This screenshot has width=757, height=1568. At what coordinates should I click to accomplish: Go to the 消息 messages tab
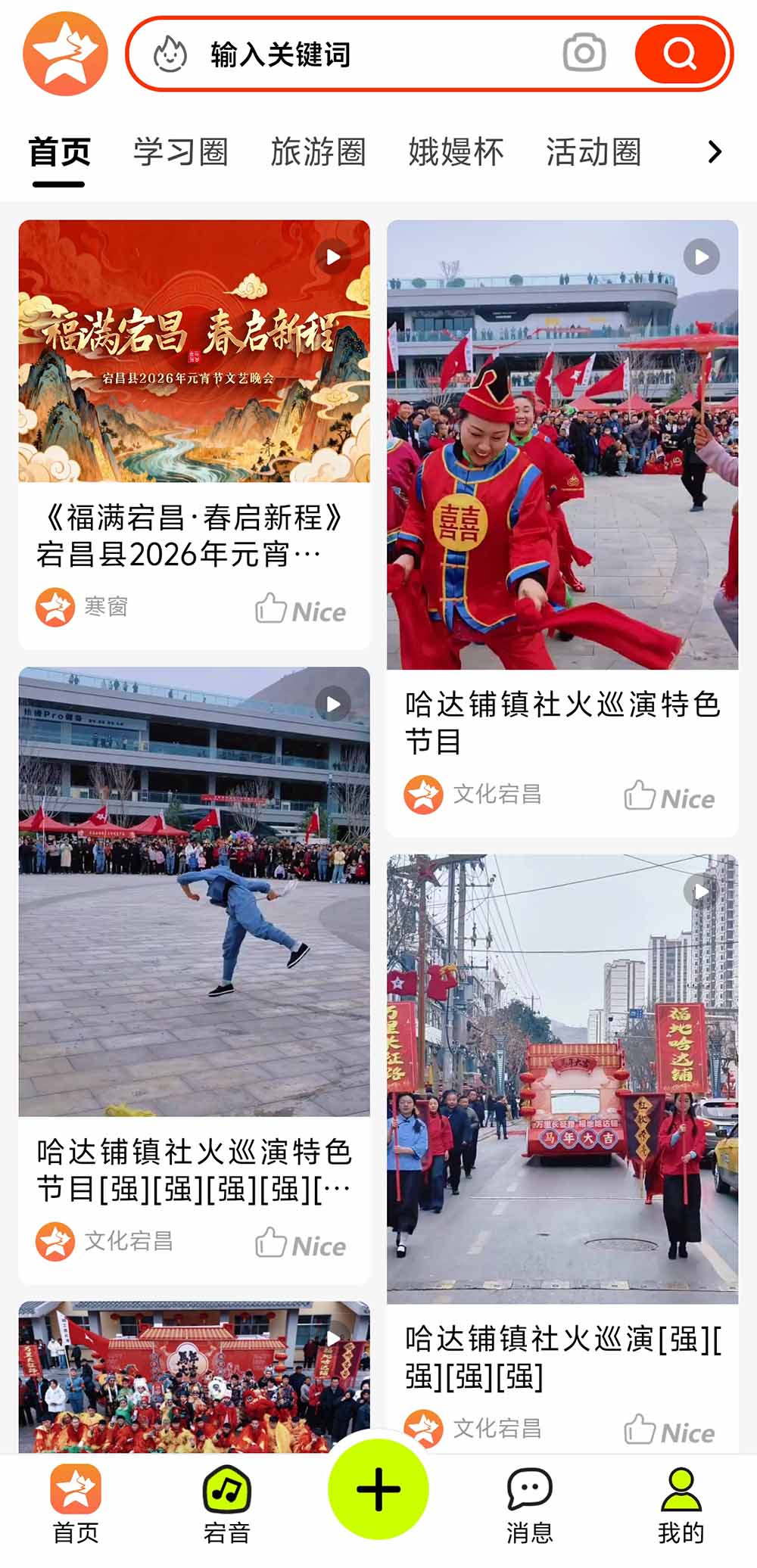(x=529, y=1503)
